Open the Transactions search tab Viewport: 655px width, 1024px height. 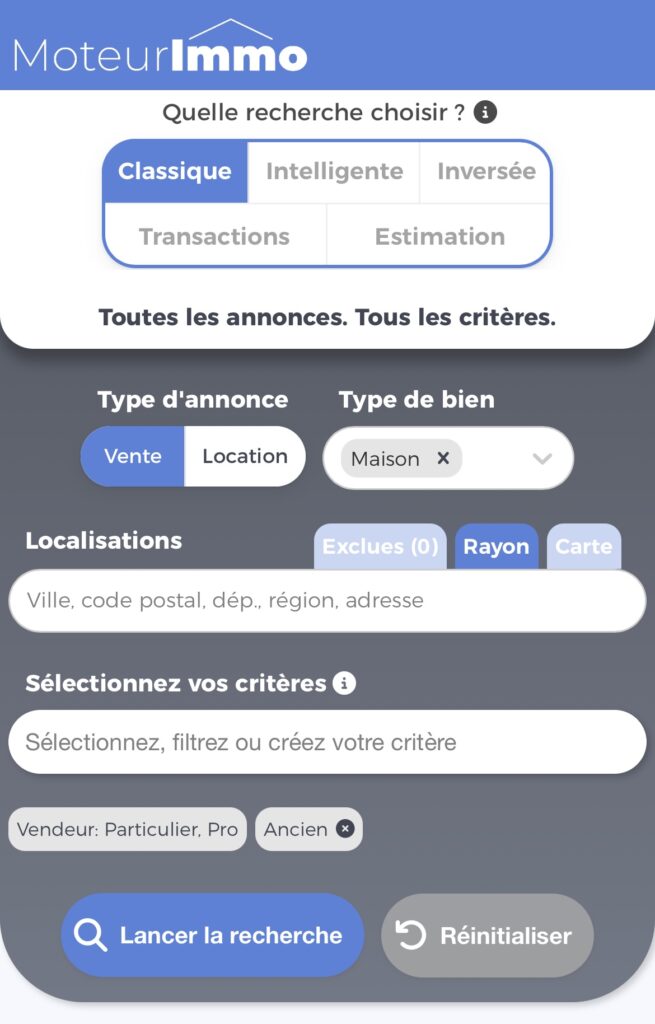pyautogui.click(x=214, y=237)
